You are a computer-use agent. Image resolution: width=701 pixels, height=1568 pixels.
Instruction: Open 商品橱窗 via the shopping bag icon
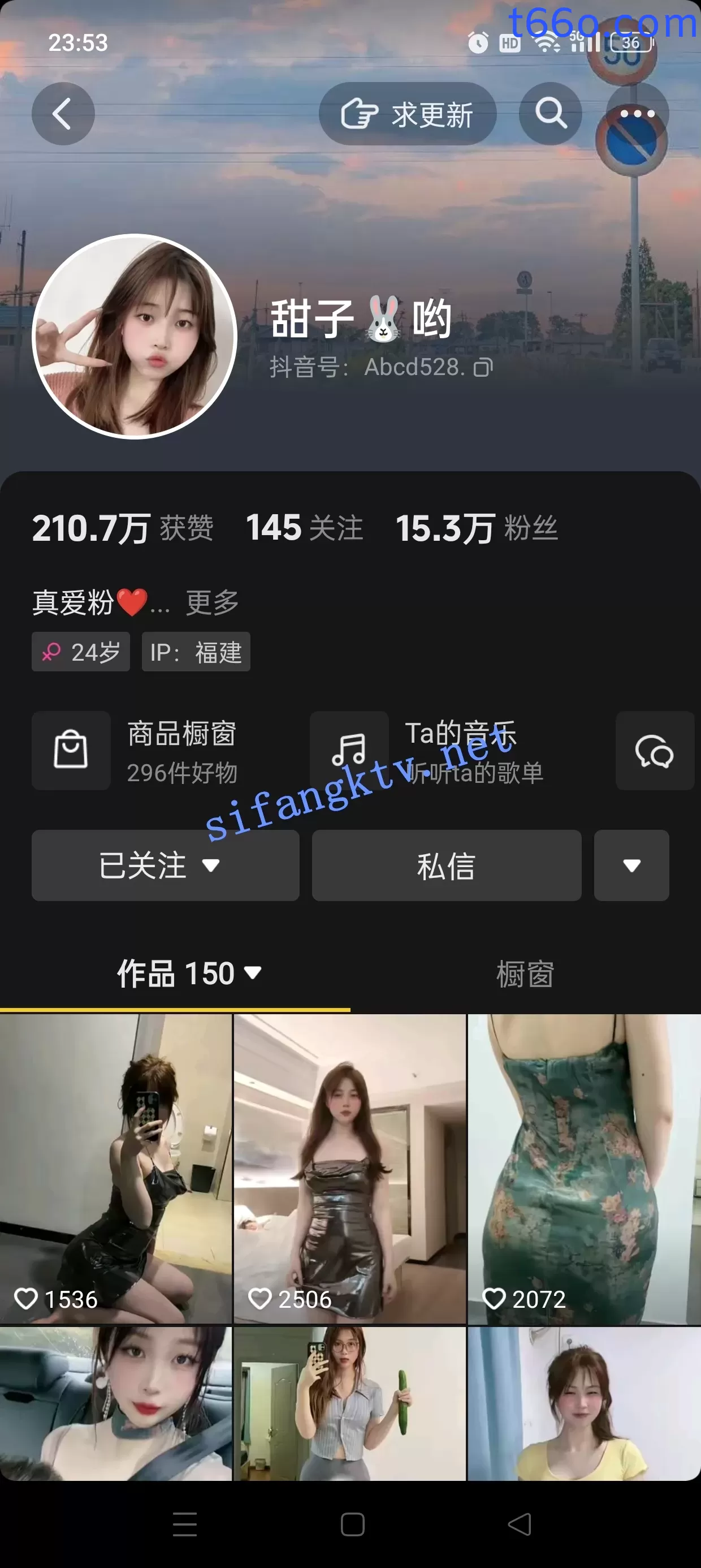click(x=71, y=751)
